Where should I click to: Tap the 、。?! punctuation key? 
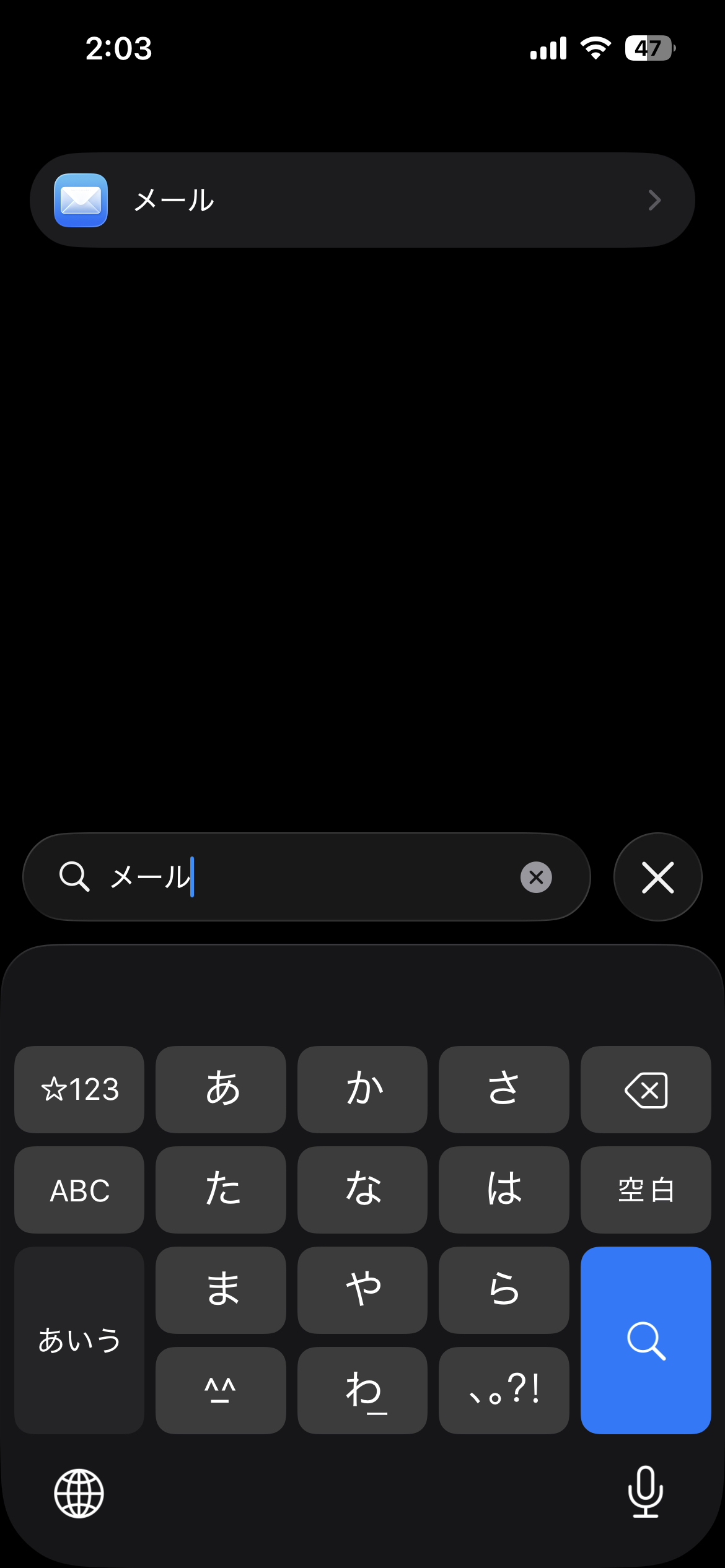tap(504, 1392)
